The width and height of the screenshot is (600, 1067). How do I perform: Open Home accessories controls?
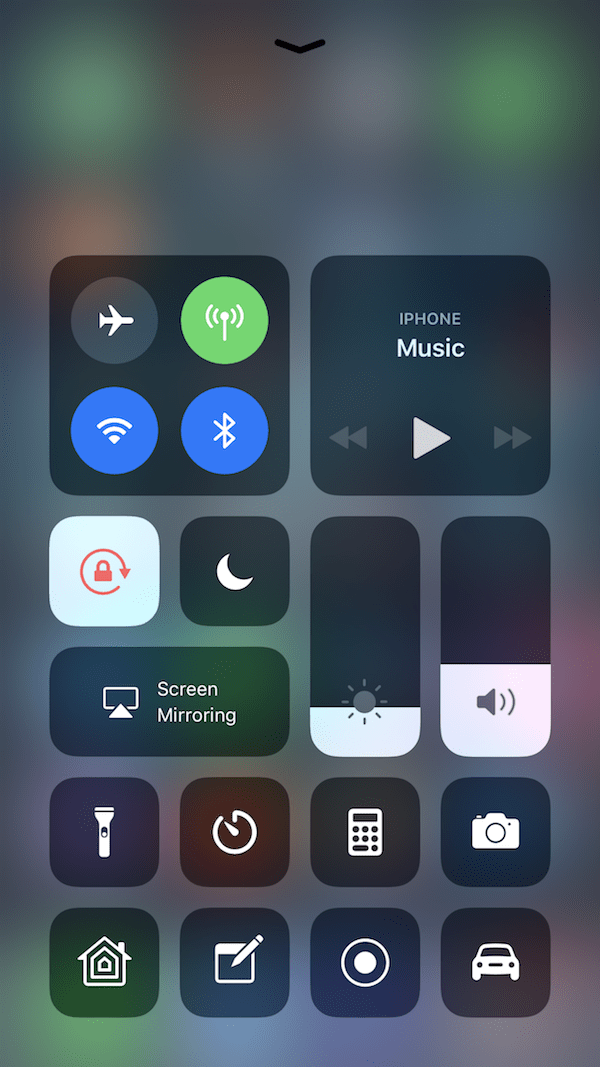104,963
